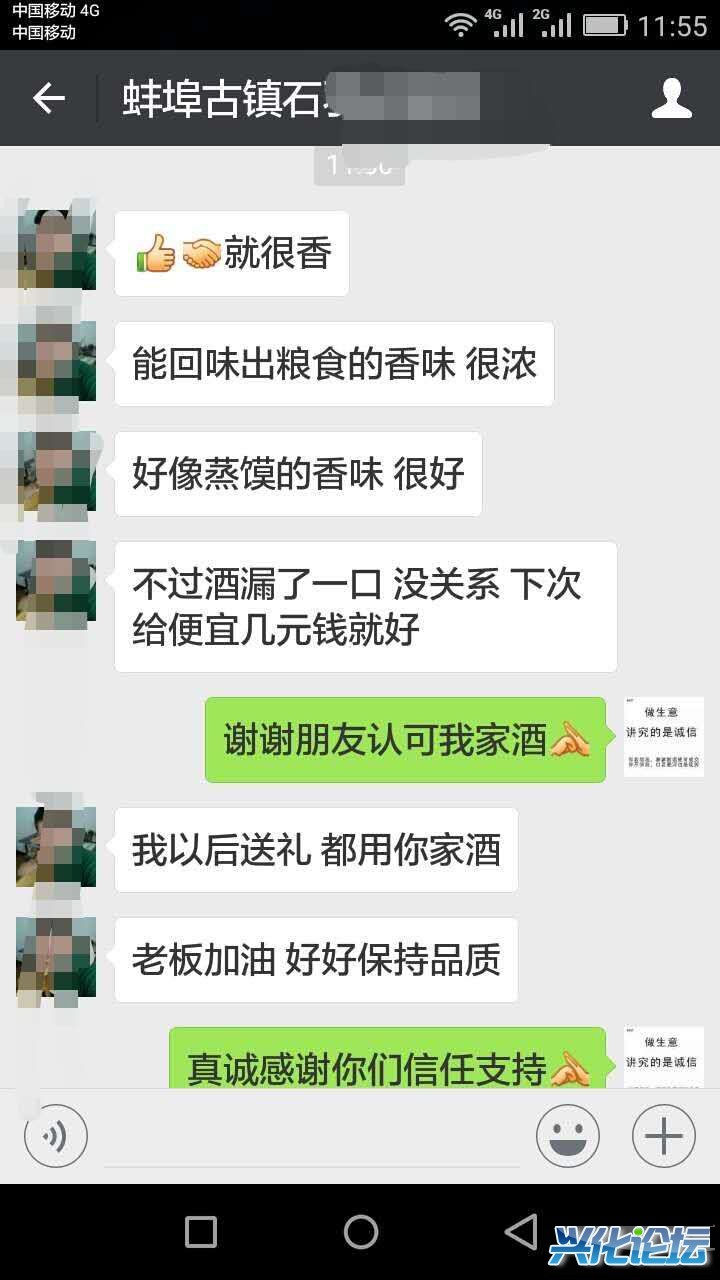Switch to voice message input

[x=56, y=1136]
